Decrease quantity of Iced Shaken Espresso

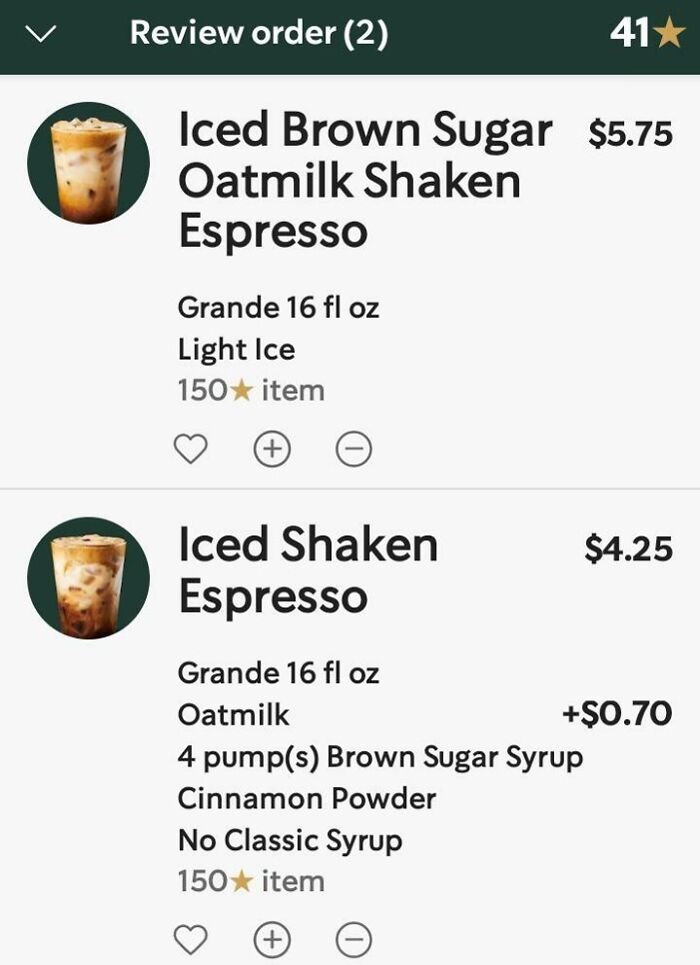353,939
